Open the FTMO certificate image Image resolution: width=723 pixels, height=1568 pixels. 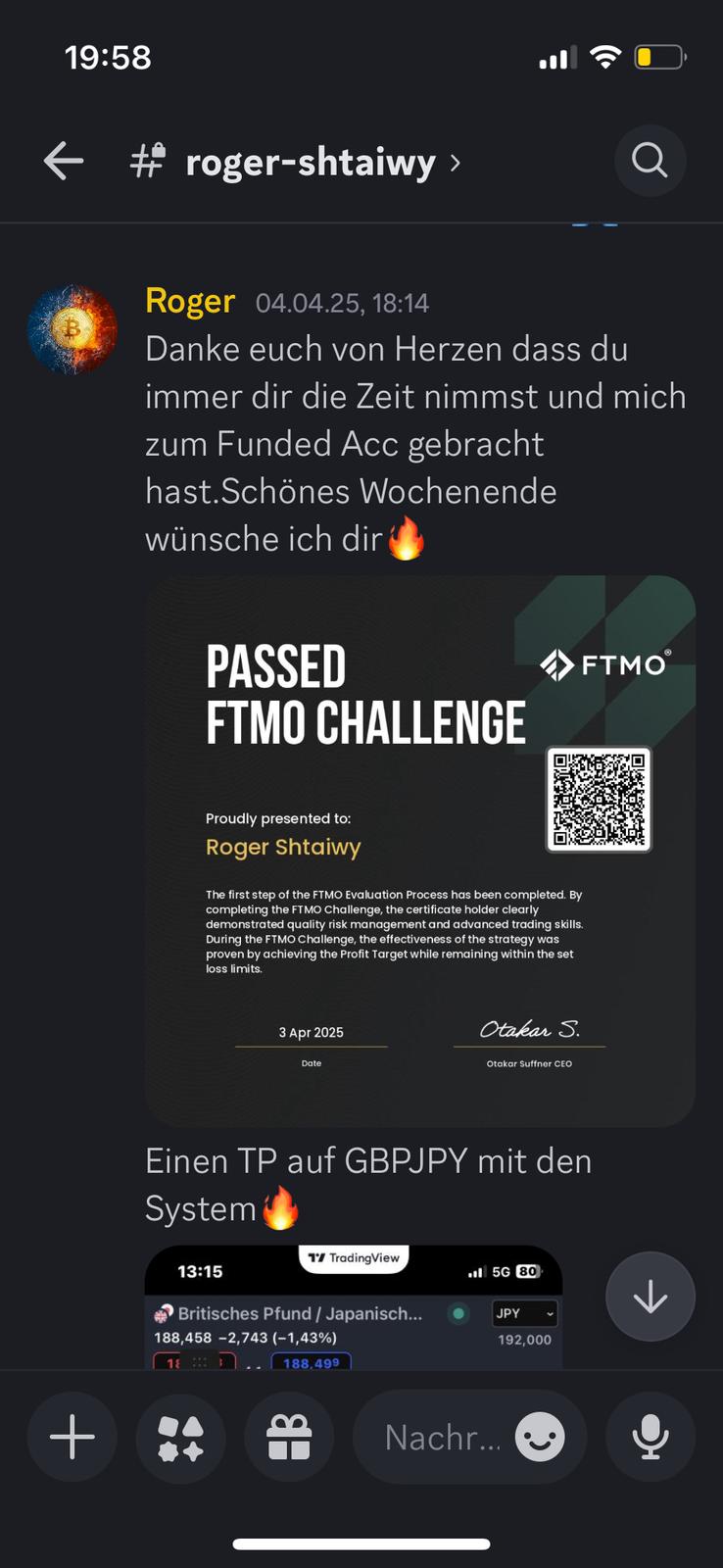[x=419, y=851]
